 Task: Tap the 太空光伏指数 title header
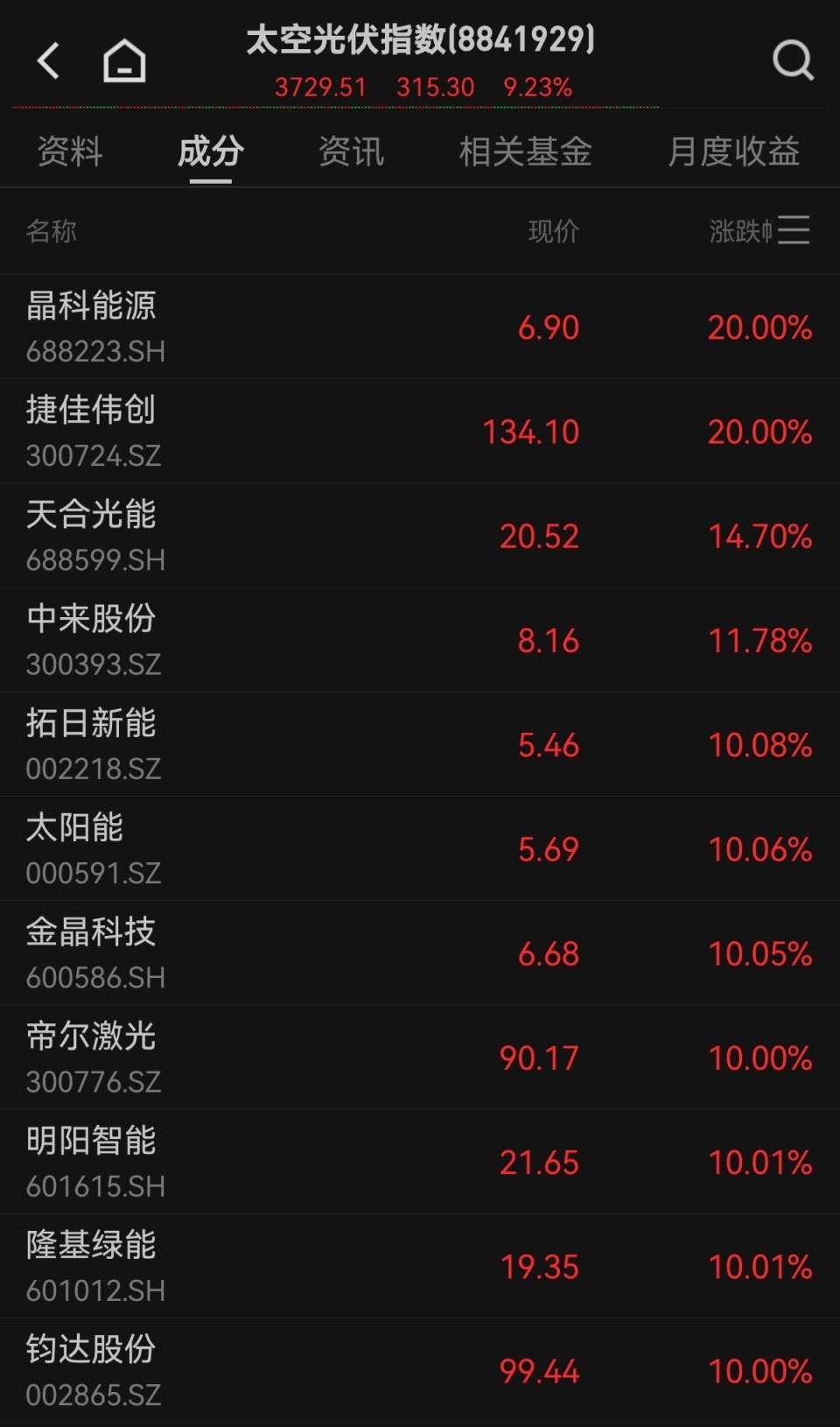click(x=420, y=39)
